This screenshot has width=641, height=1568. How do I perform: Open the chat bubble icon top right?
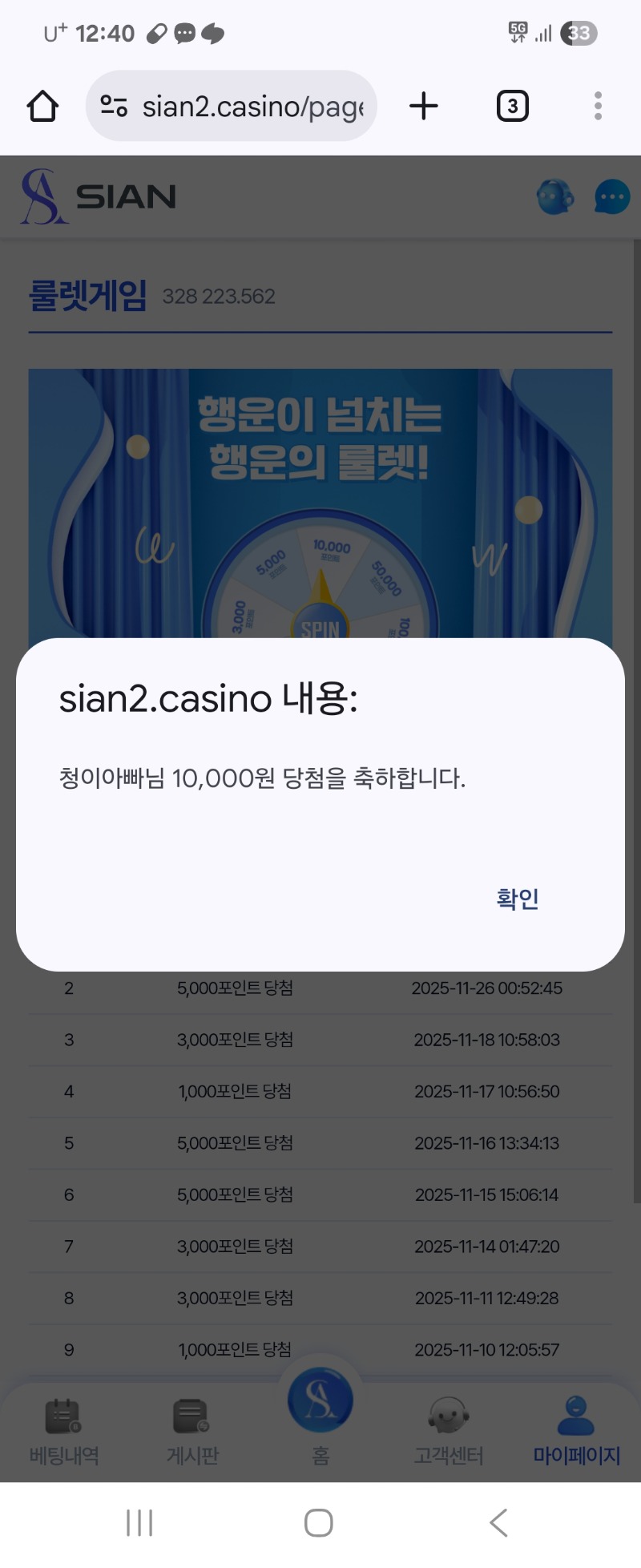611,196
